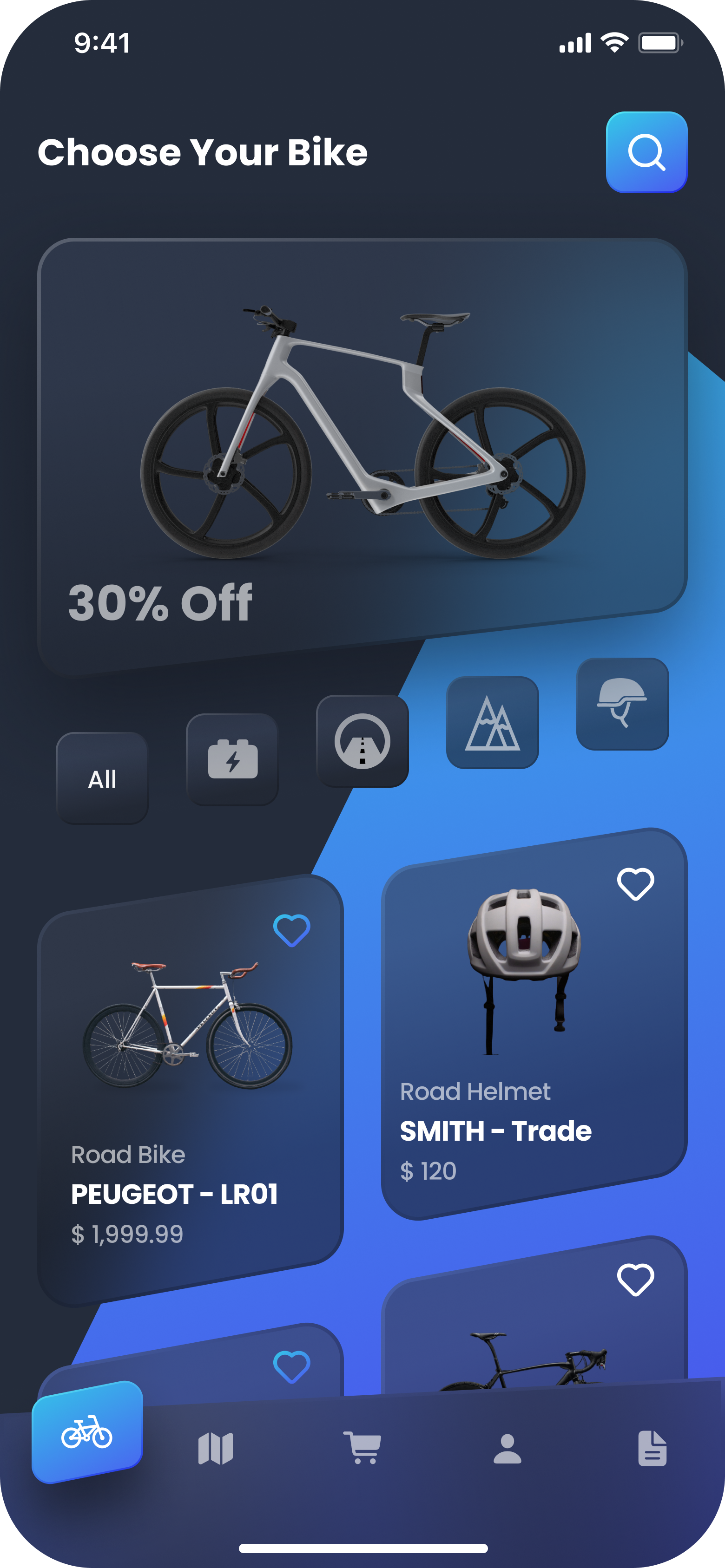The image size is (725, 1568).
Task: Select the All category filter
Action: click(102, 778)
